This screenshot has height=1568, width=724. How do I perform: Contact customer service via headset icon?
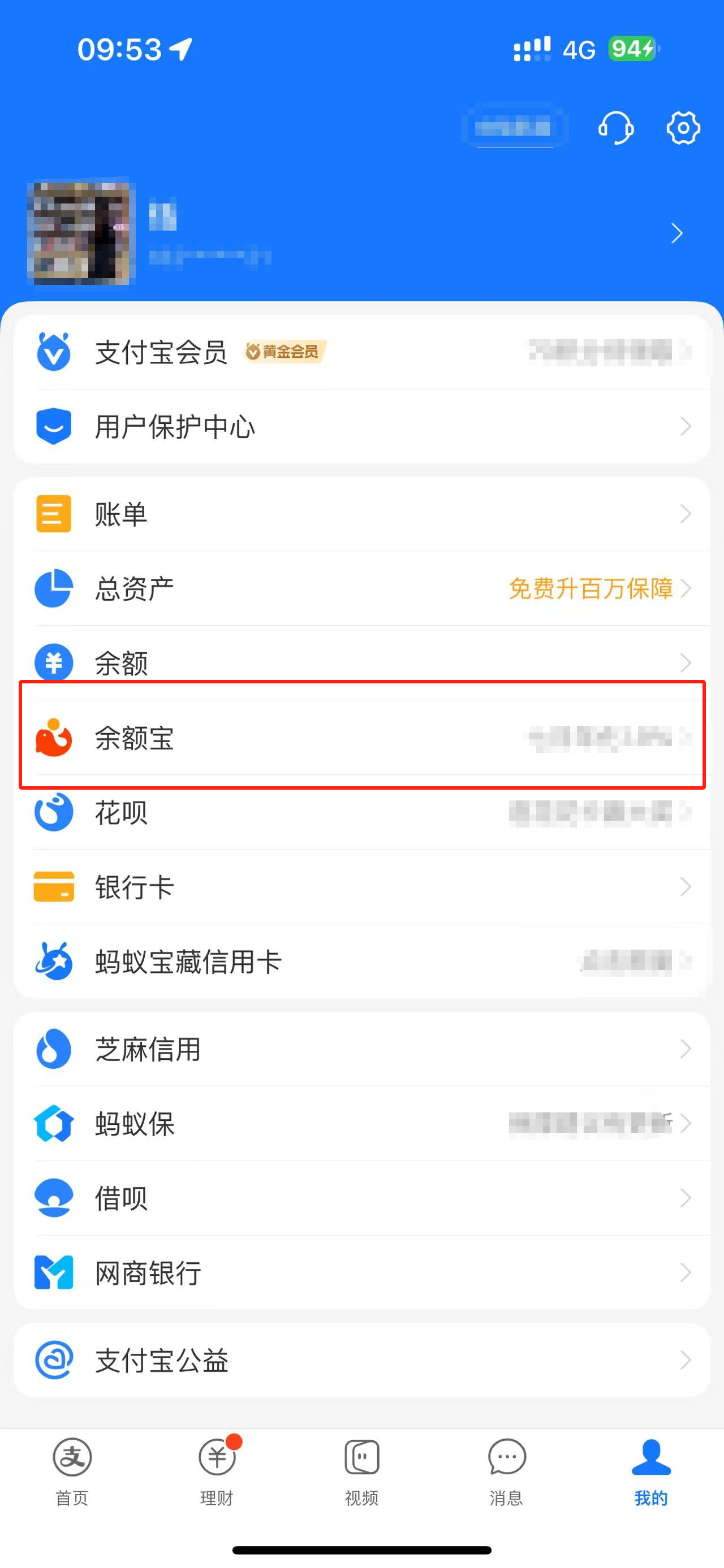tap(615, 128)
